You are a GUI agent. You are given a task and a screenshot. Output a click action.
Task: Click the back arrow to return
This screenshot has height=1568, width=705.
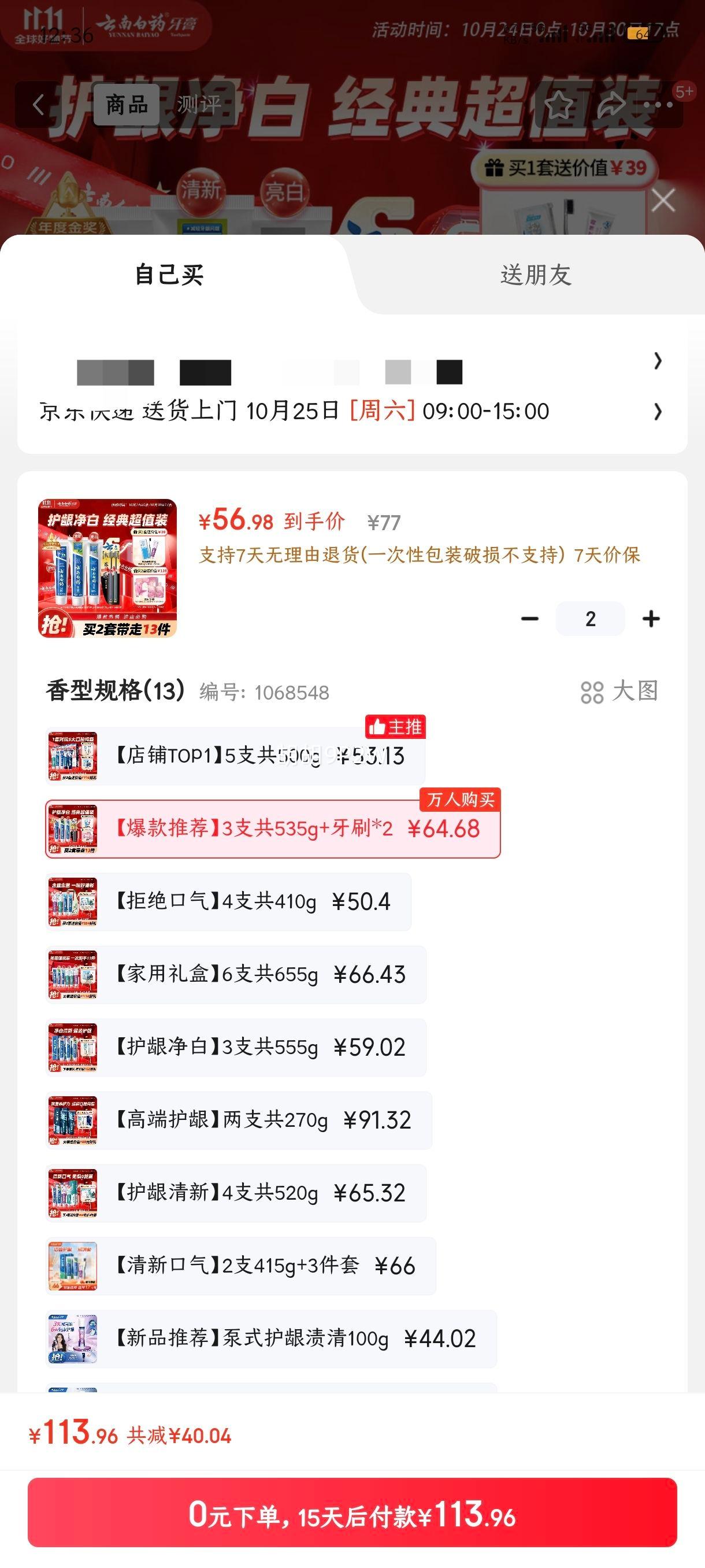[38, 105]
